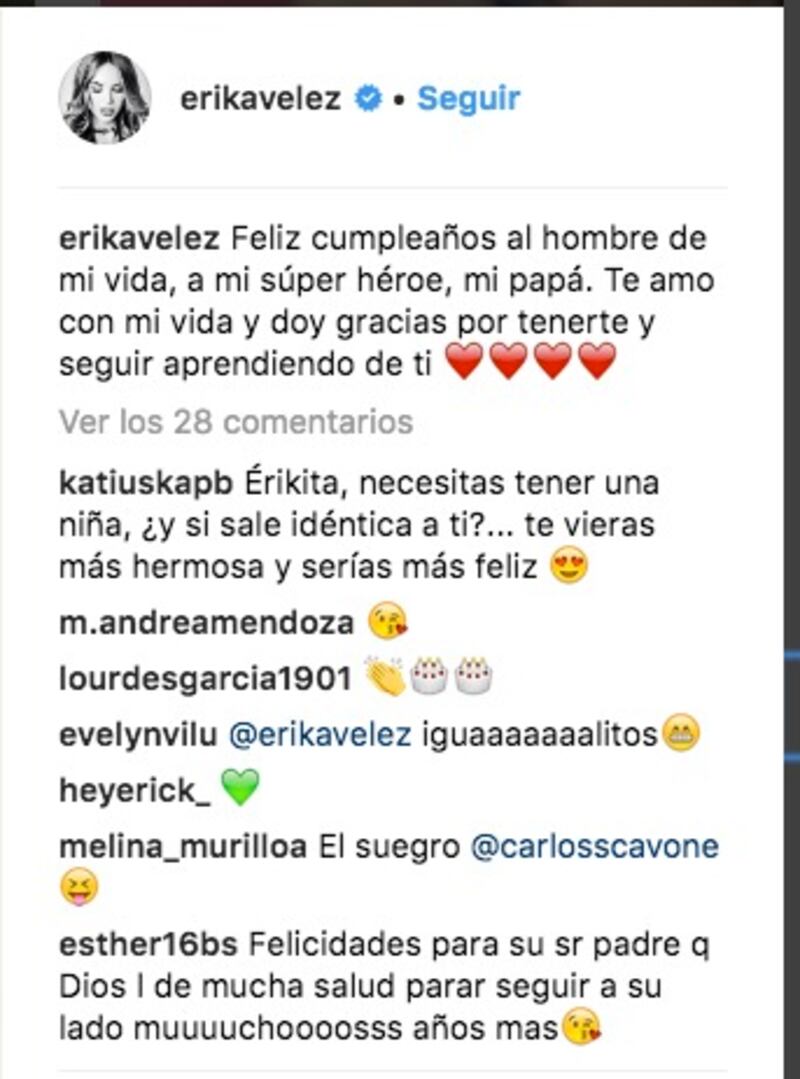The height and width of the screenshot is (1079, 800).
Task: Open melina_murilloa's profile
Action: click(x=183, y=846)
